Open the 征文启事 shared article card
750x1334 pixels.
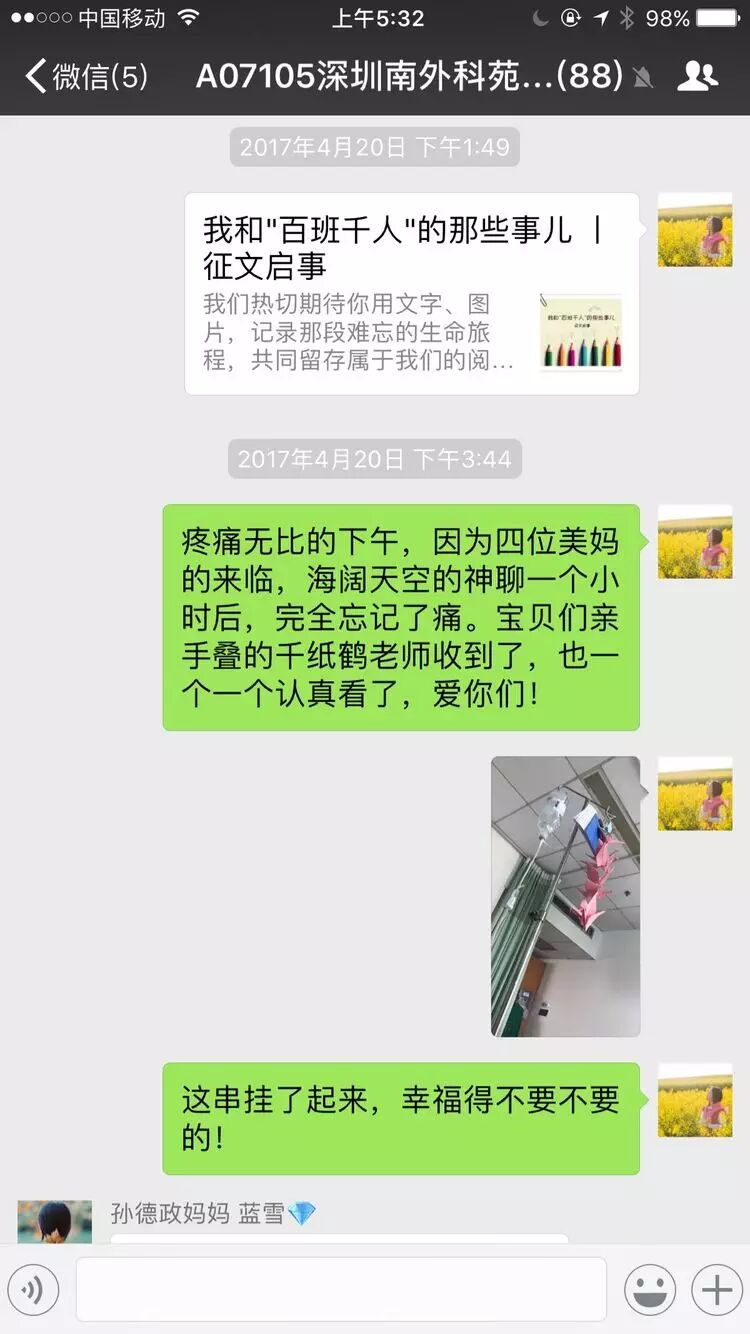click(411, 294)
